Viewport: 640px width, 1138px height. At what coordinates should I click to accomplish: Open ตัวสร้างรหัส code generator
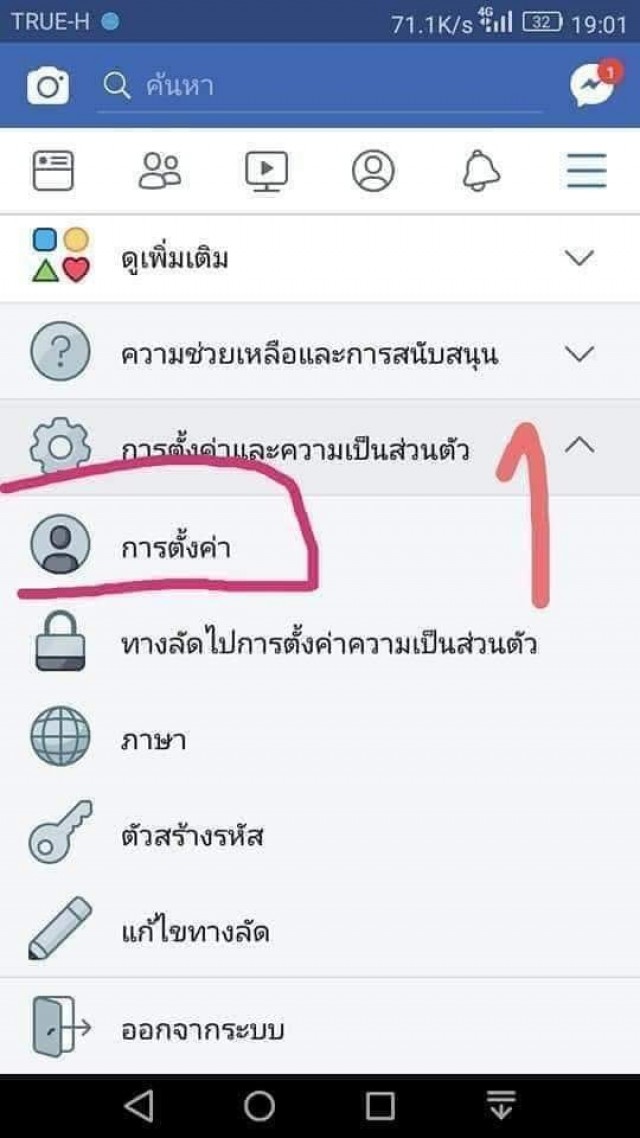pyautogui.click(x=190, y=836)
